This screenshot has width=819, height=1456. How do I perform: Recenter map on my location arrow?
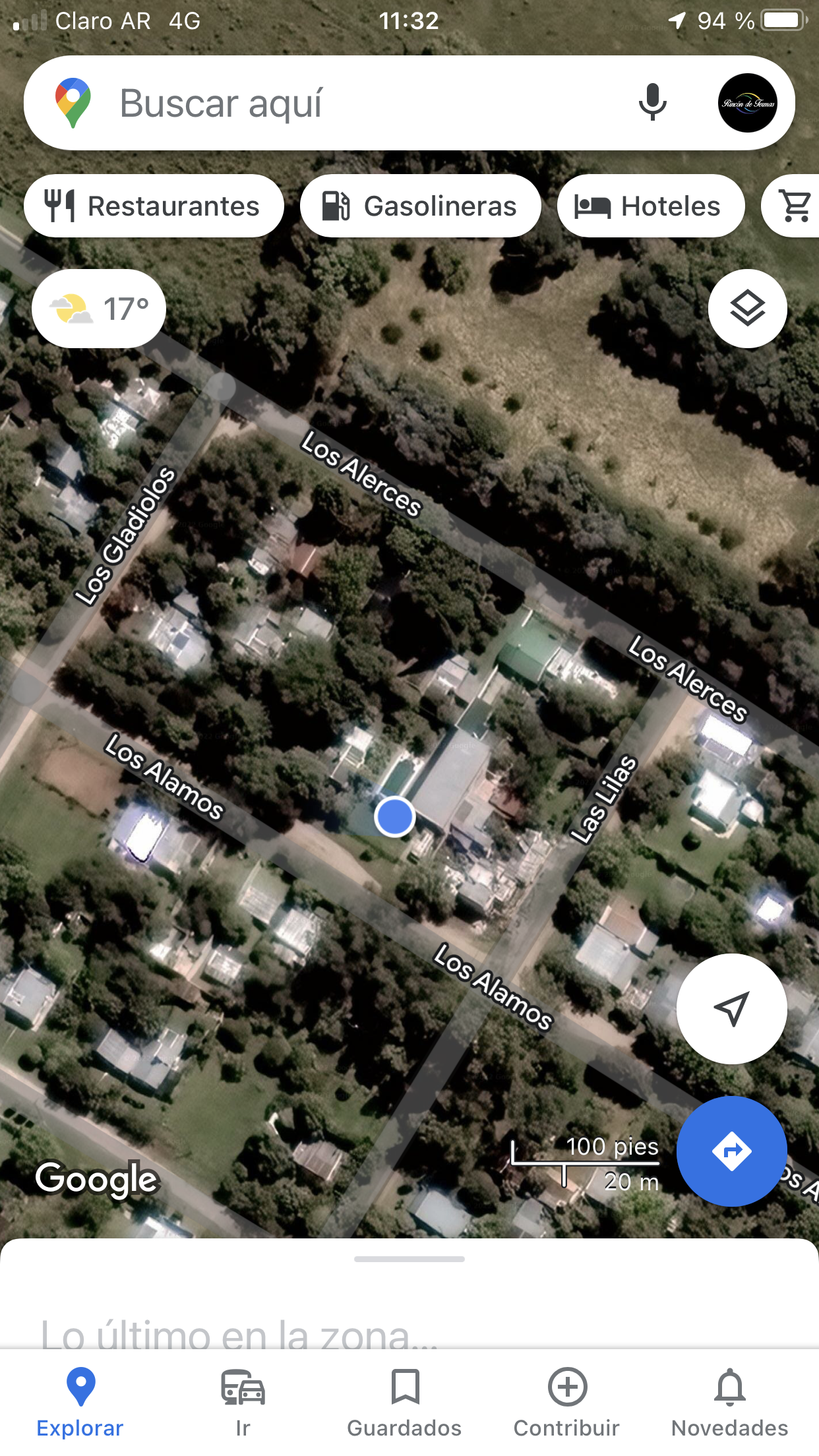731,1008
